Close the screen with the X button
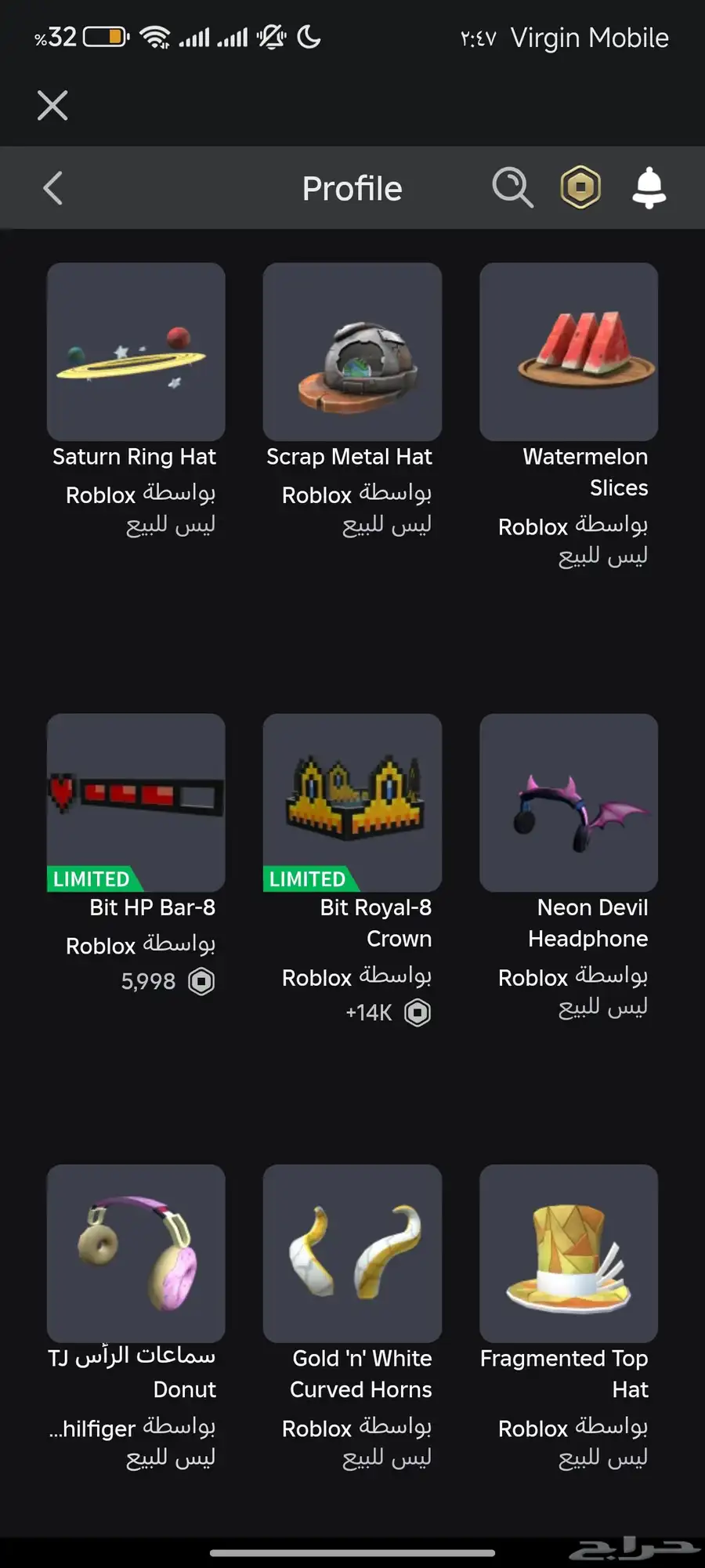 pyautogui.click(x=52, y=105)
